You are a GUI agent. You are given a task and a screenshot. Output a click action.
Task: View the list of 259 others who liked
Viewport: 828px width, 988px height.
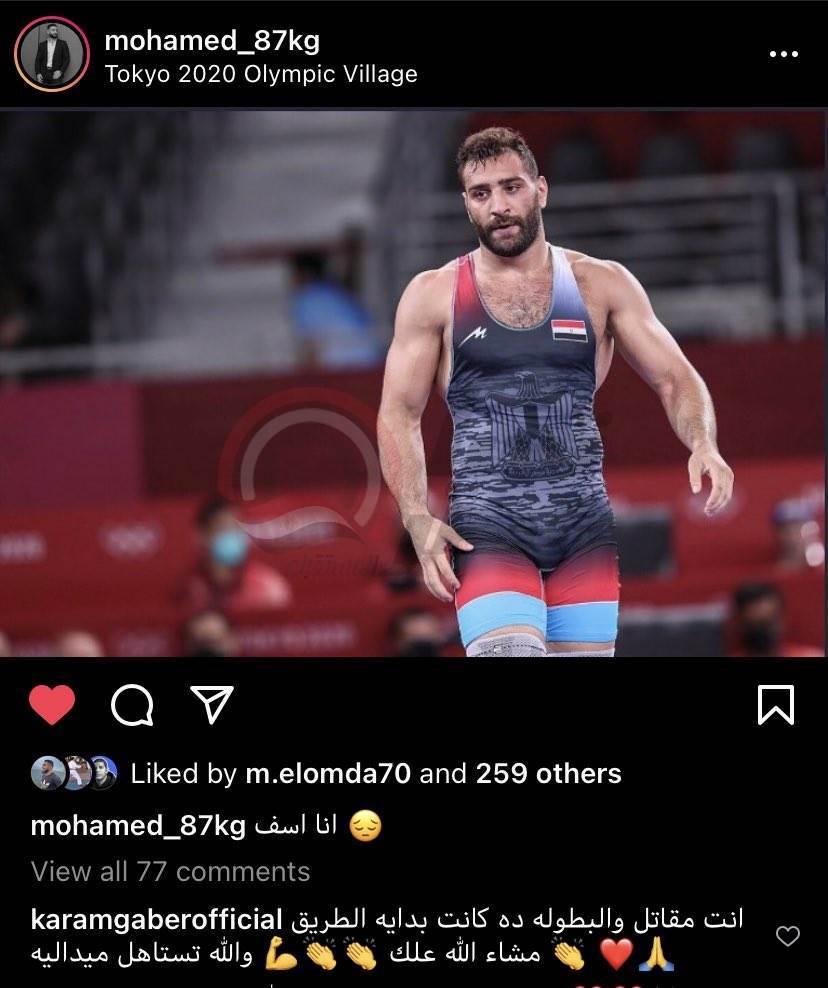click(548, 773)
